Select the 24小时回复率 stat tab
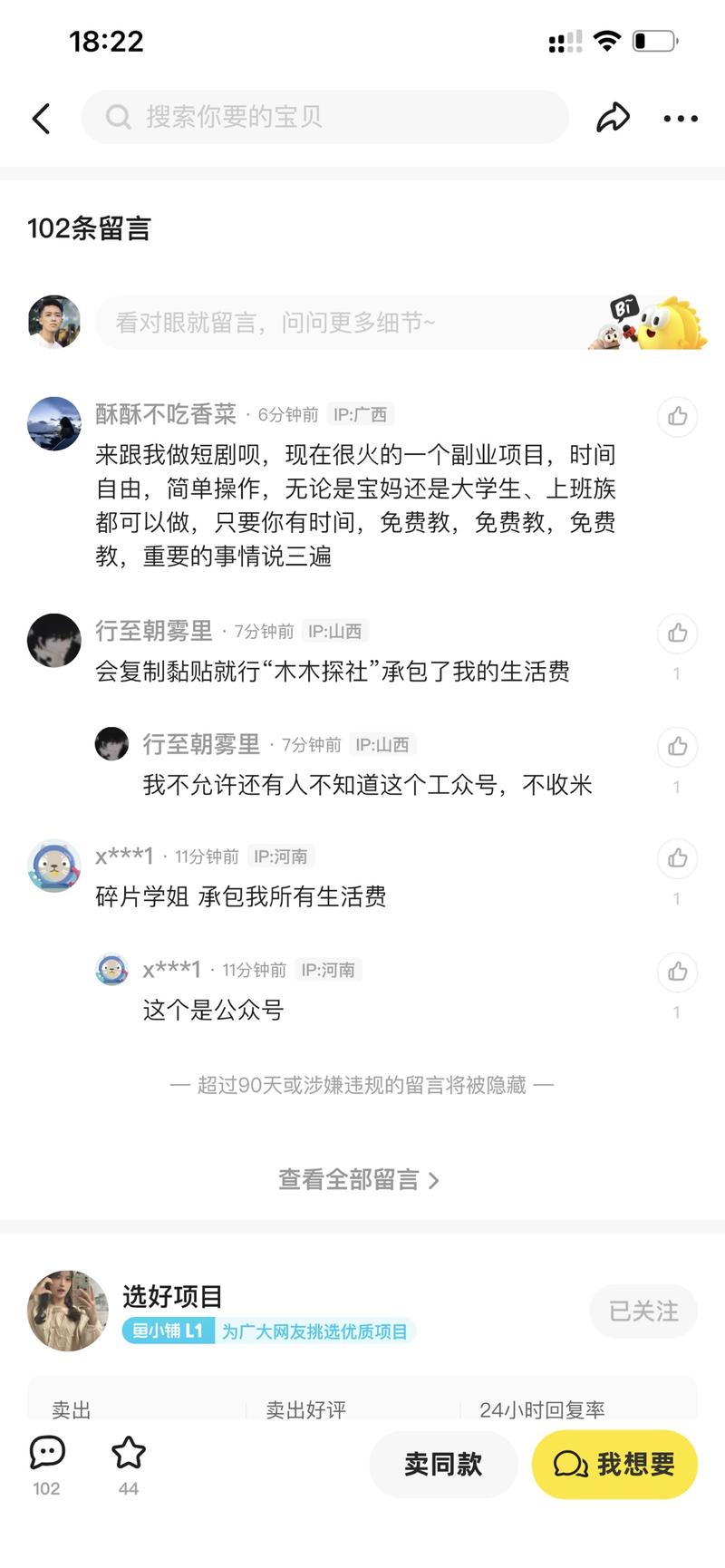725x1568 pixels. click(x=545, y=1409)
